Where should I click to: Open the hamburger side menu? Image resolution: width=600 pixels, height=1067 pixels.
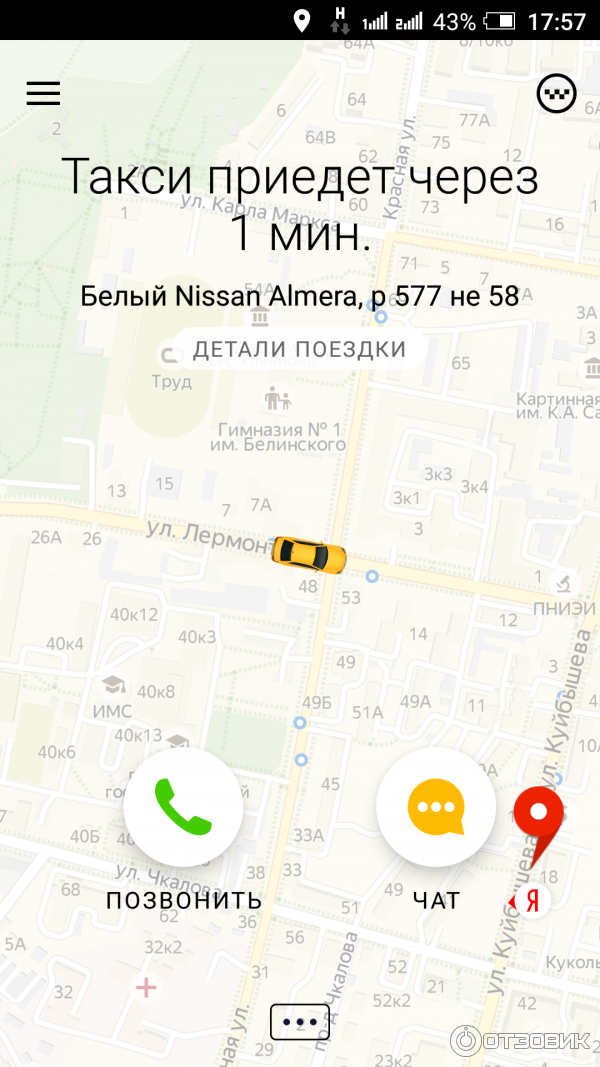(x=43, y=93)
